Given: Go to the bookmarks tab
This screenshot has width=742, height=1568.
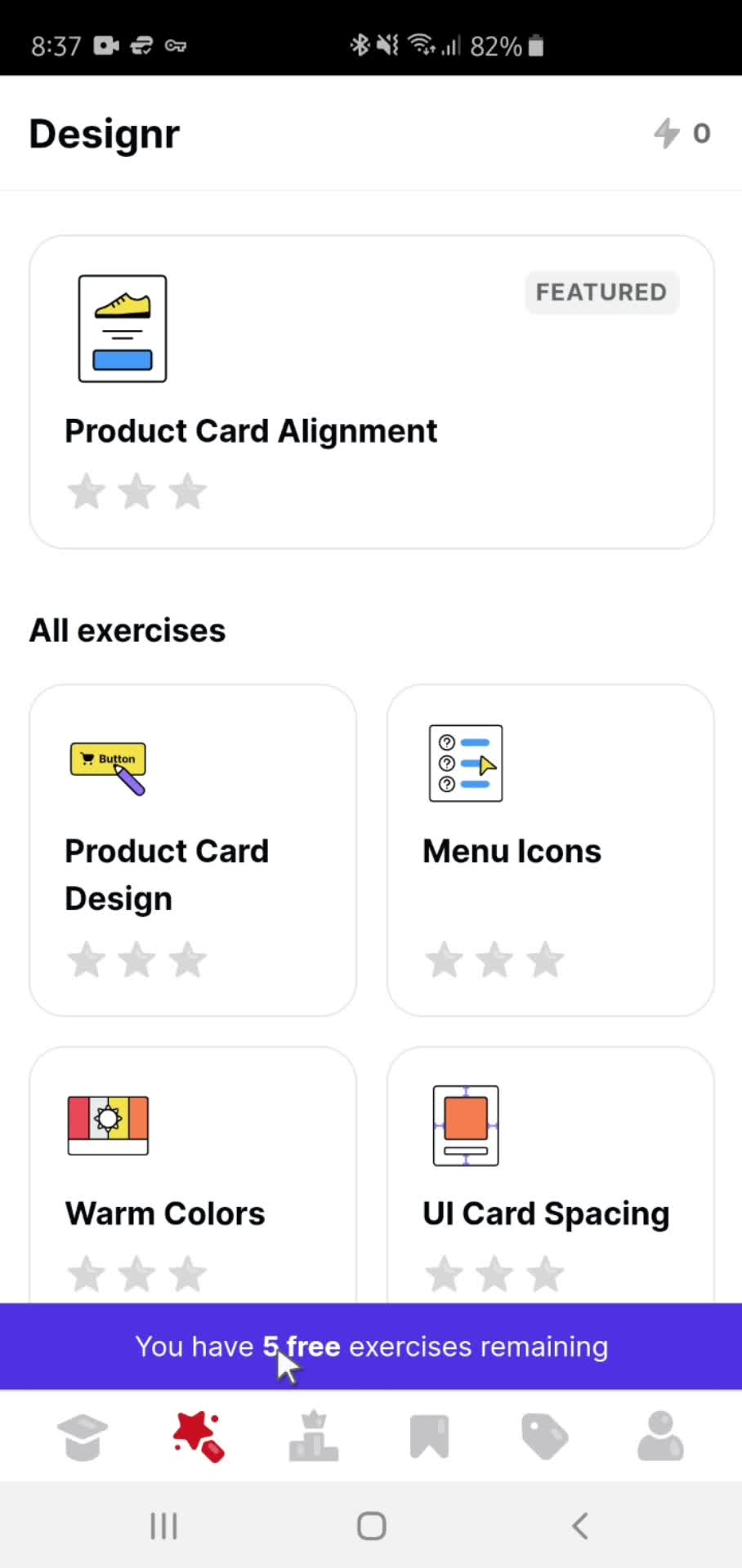Looking at the screenshot, I should pos(429,1437).
